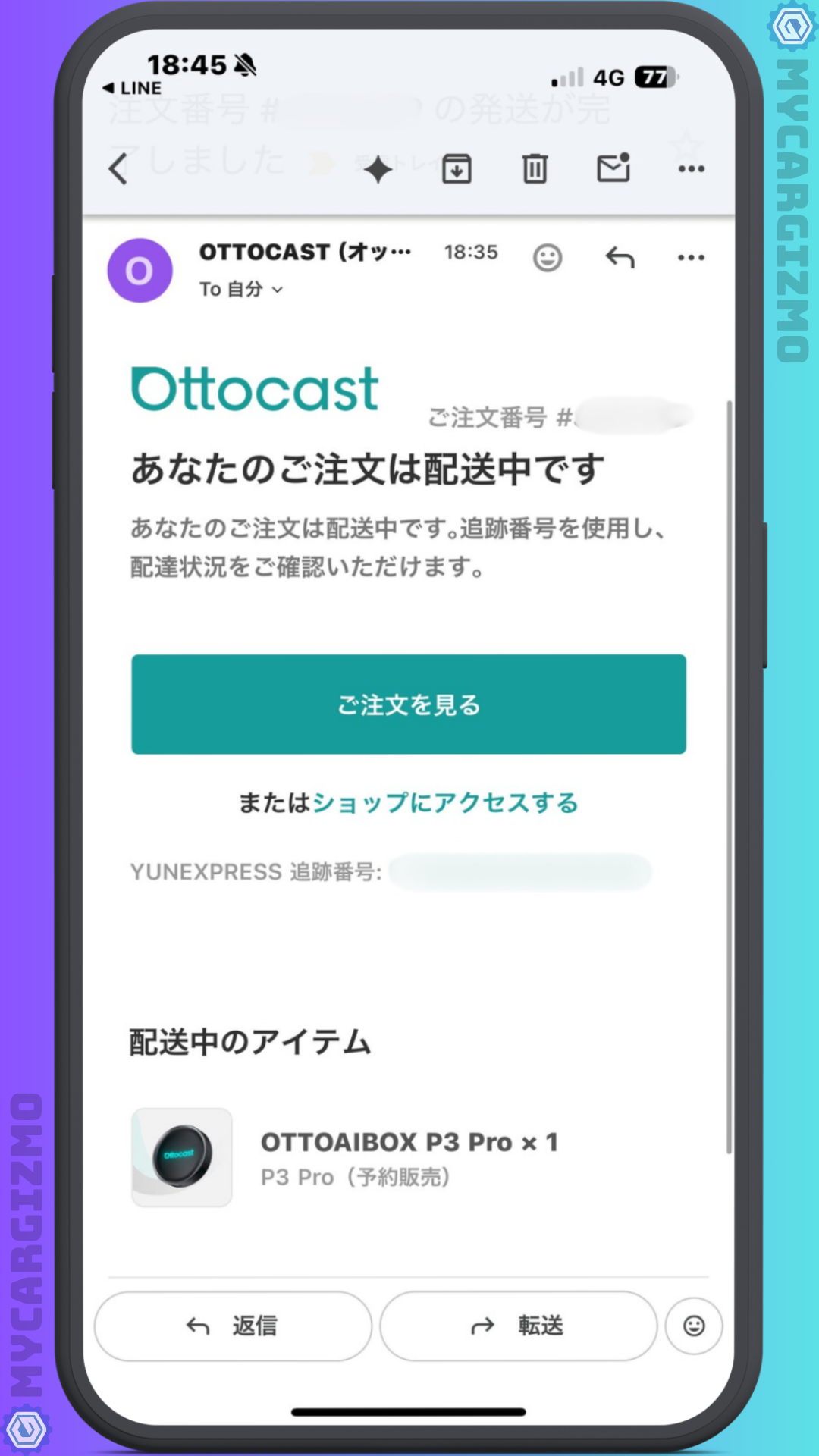
Task: Open message options next to reply arrow
Action: [x=691, y=258]
